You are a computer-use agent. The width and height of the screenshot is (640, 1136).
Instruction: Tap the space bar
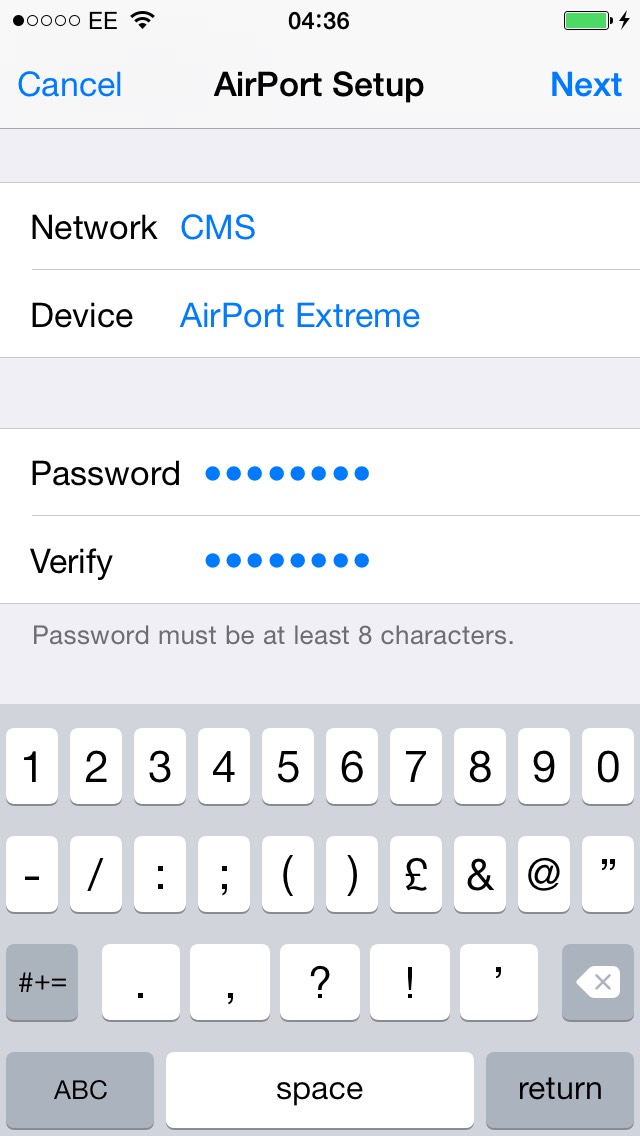tap(320, 1089)
